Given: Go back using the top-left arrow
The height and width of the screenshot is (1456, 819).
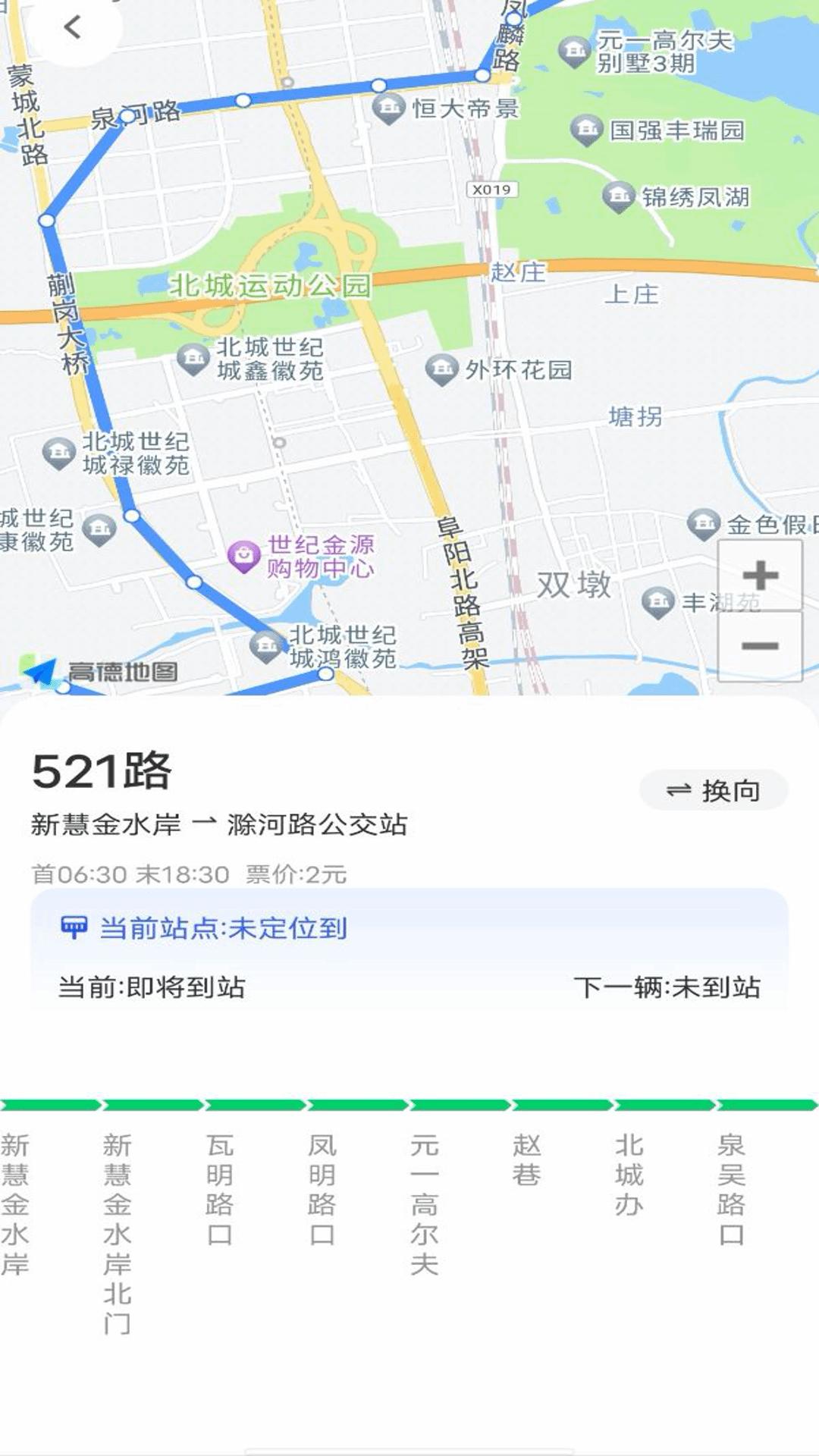Looking at the screenshot, I should [x=73, y=28].
